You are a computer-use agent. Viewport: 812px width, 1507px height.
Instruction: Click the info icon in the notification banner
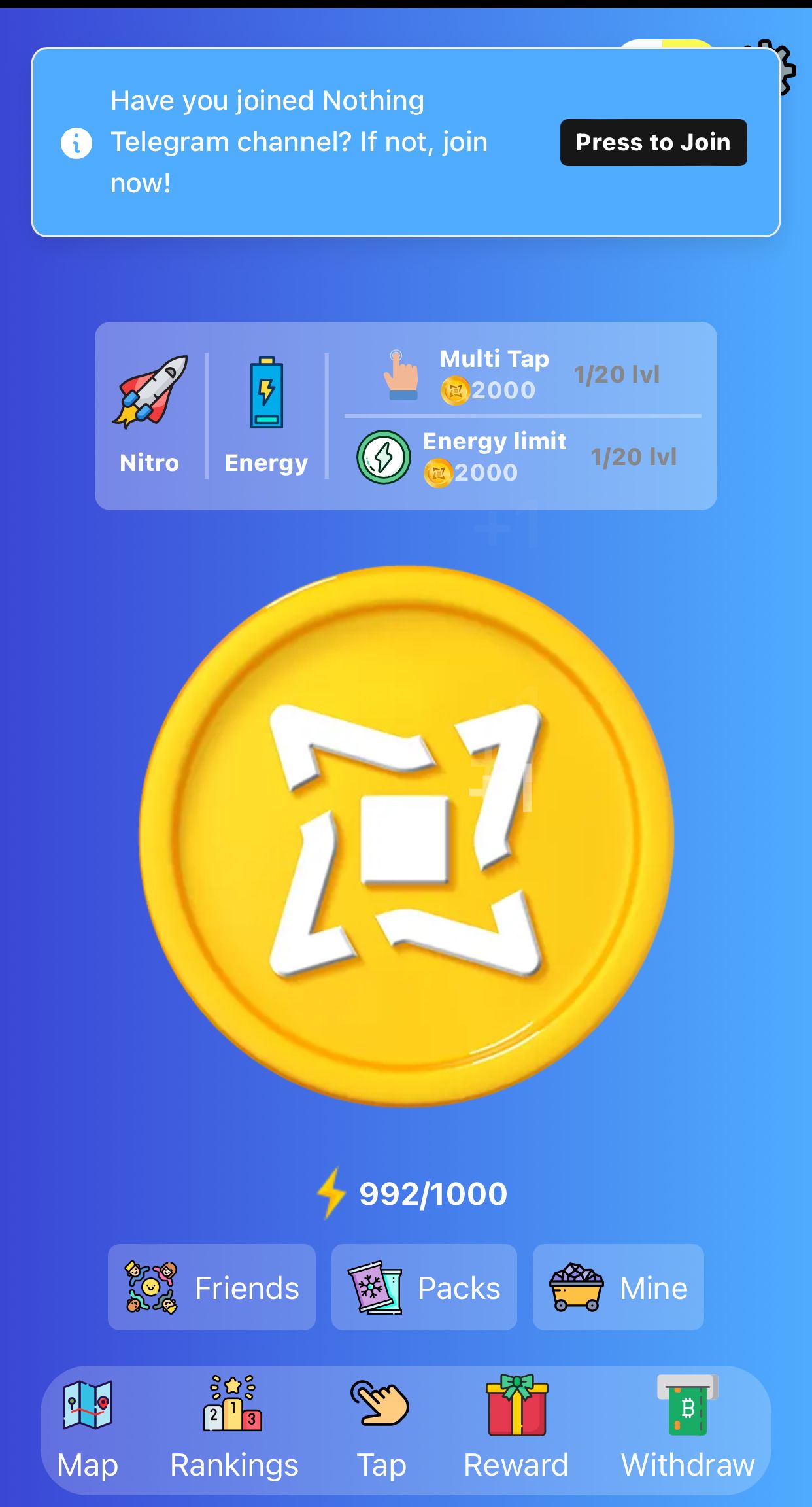(77, 143)
